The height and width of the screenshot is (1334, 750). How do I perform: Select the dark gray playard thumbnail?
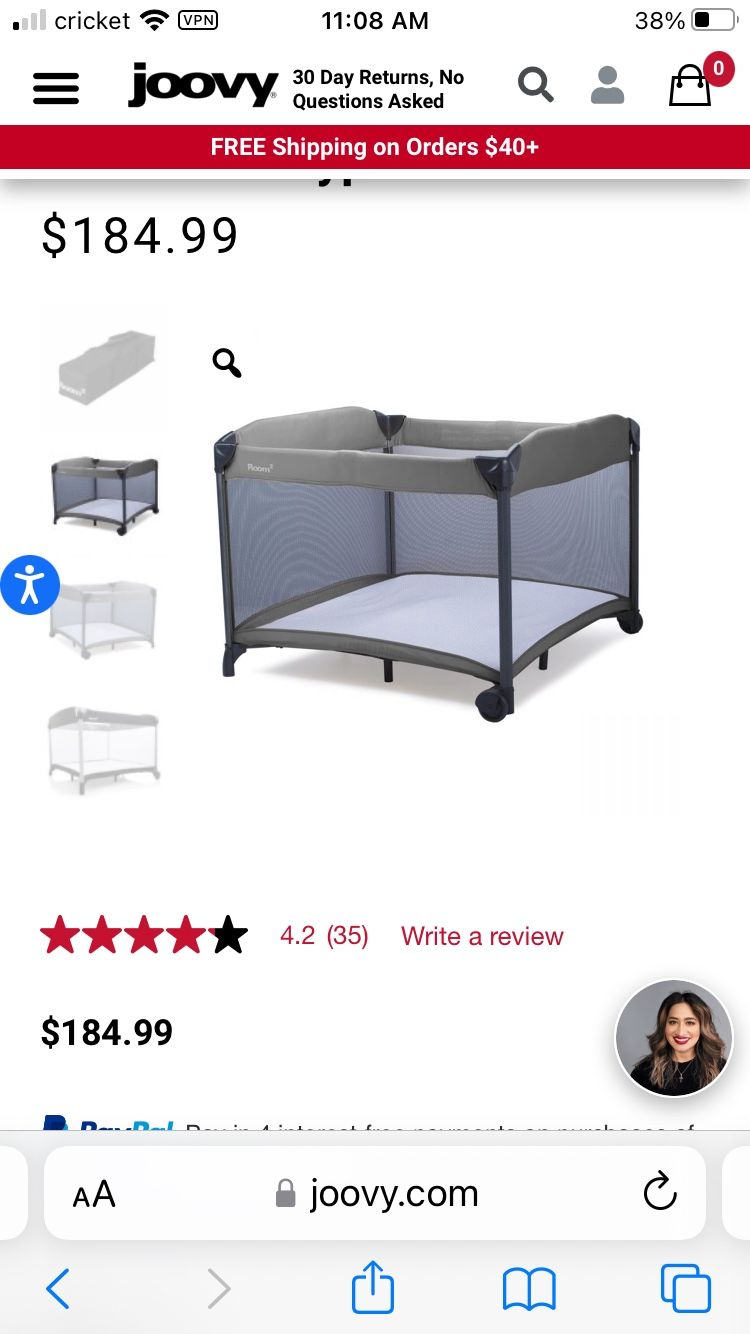[105, 495]
